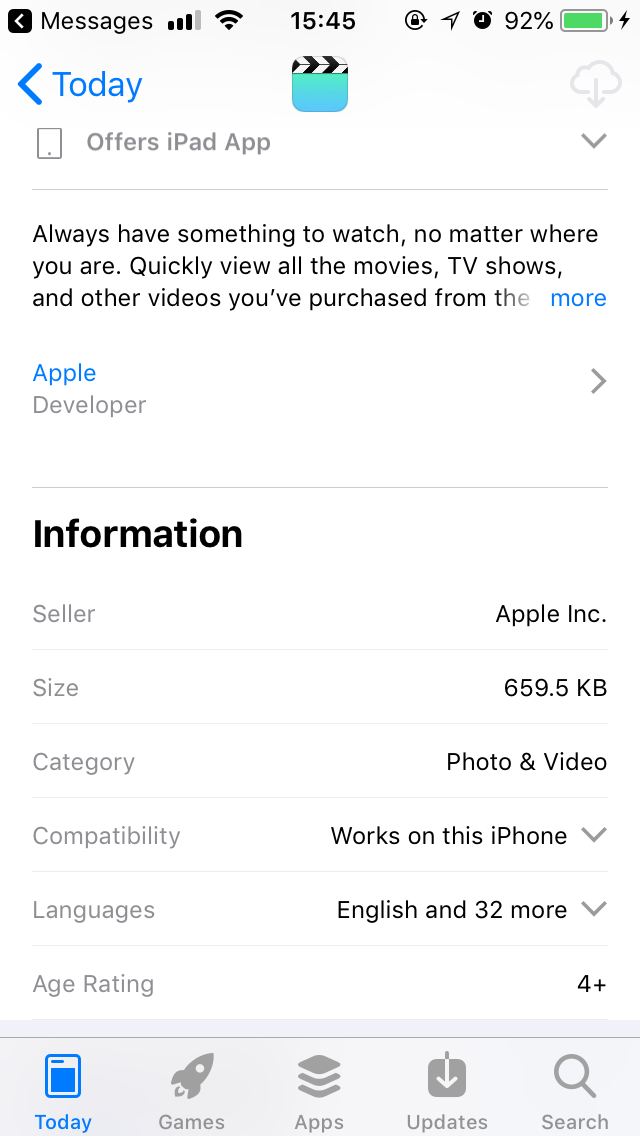Open the Apple developer page

point(320,387)
